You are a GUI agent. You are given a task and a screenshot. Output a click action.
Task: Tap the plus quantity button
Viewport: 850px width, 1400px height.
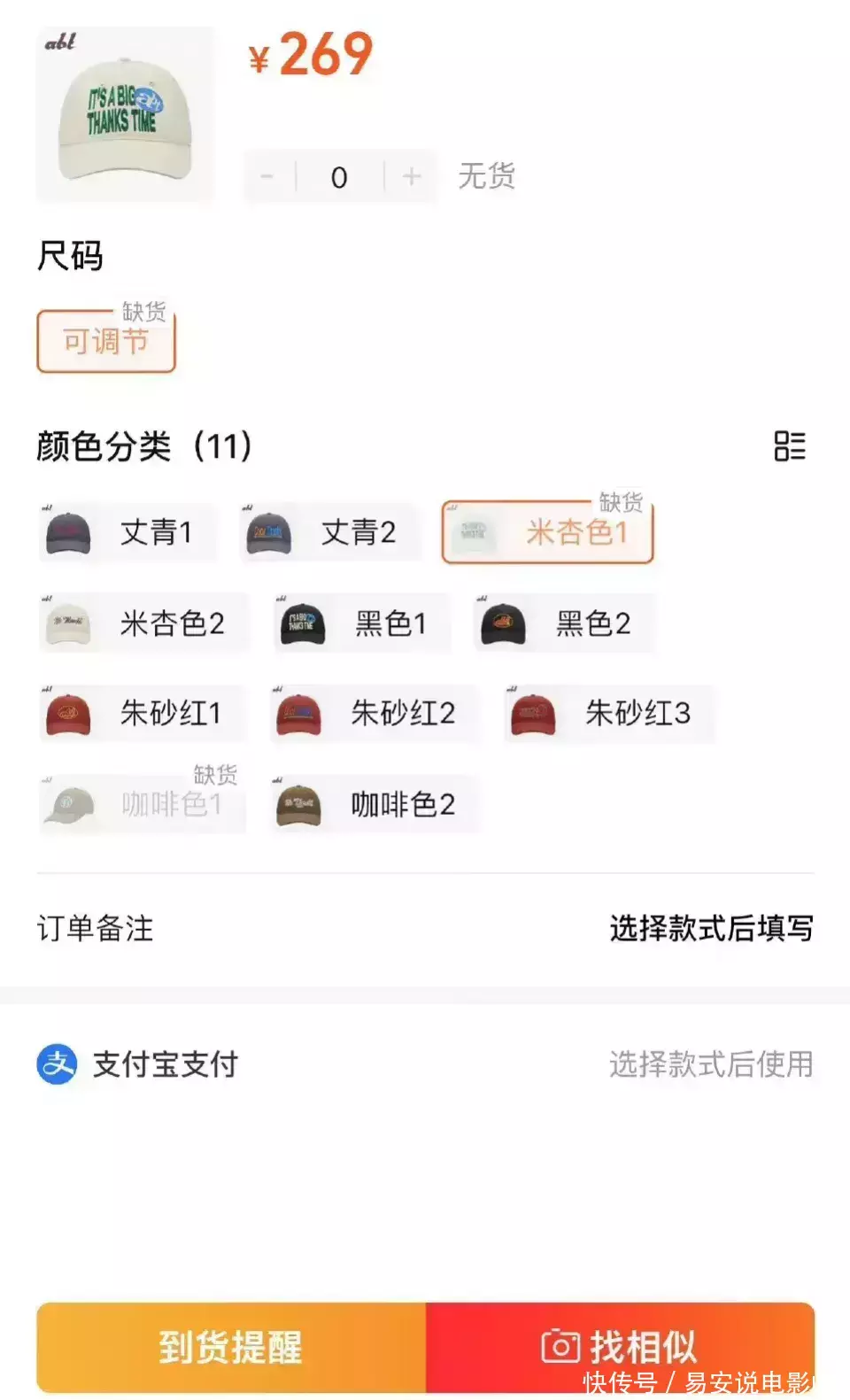pyautogui.click(x=412, y=177)
